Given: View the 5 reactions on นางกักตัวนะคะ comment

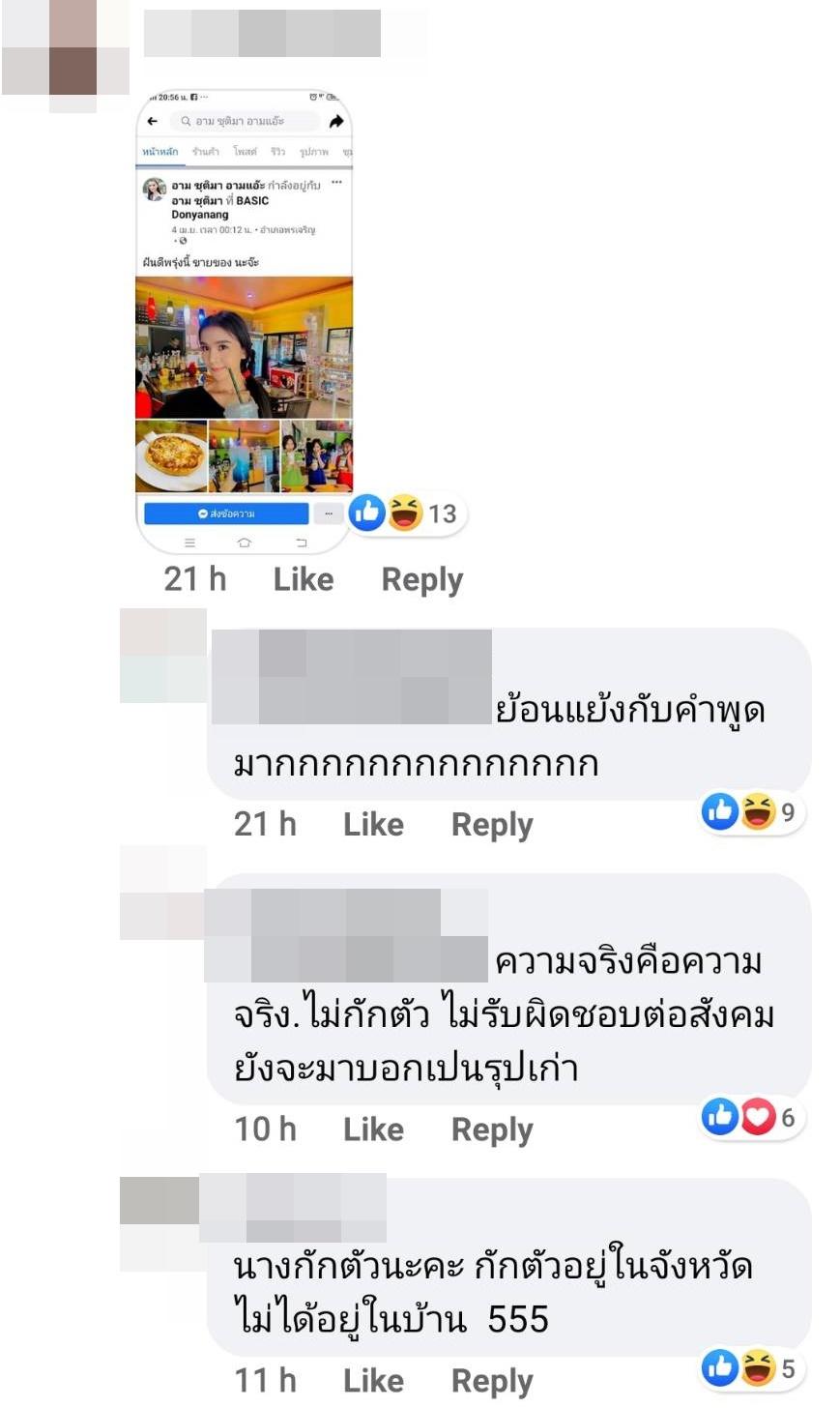Looking at the screenshot, I should click(x=752, y=1367).
